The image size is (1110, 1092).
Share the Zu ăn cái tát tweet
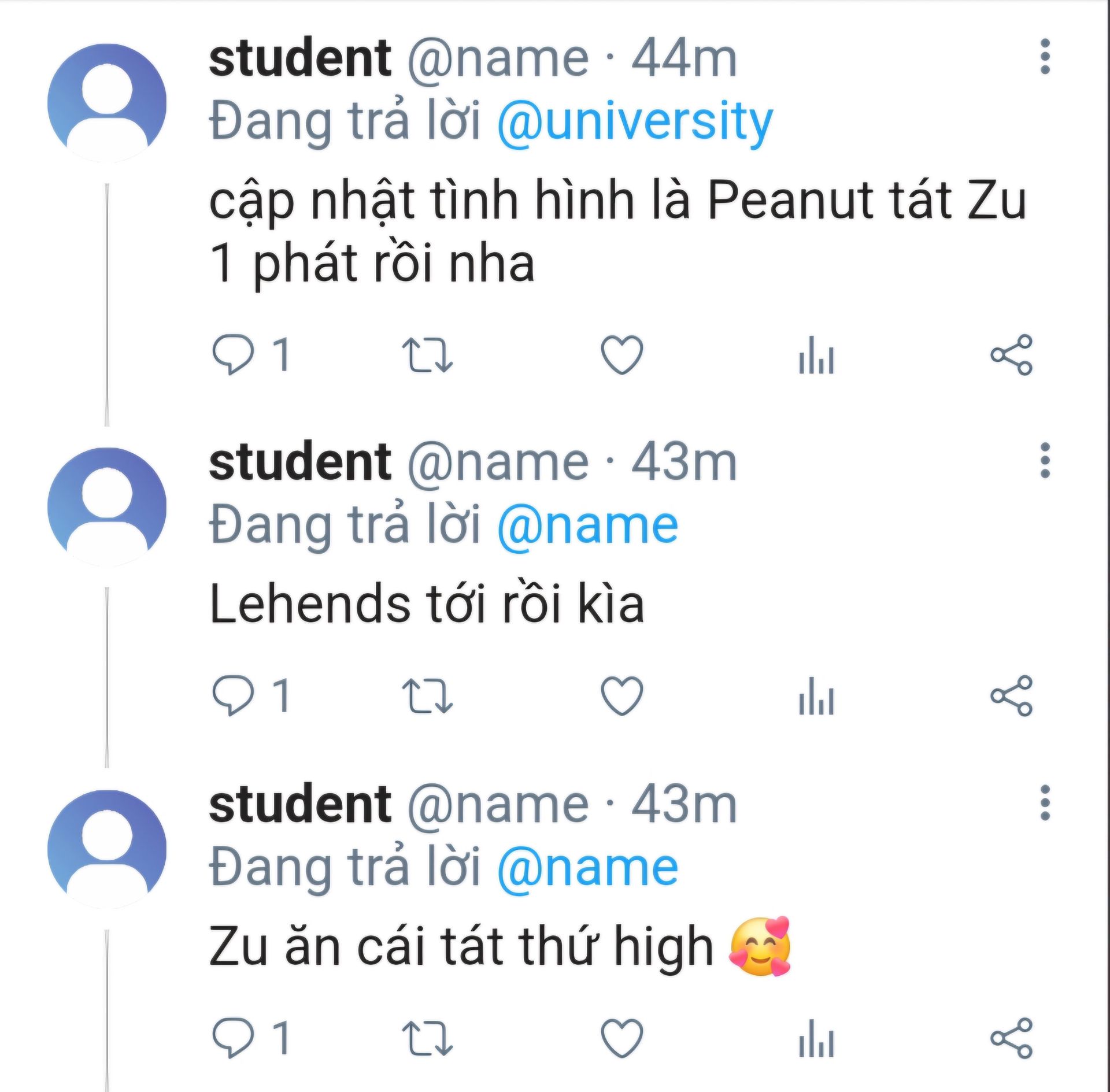pos(1011,1038)
